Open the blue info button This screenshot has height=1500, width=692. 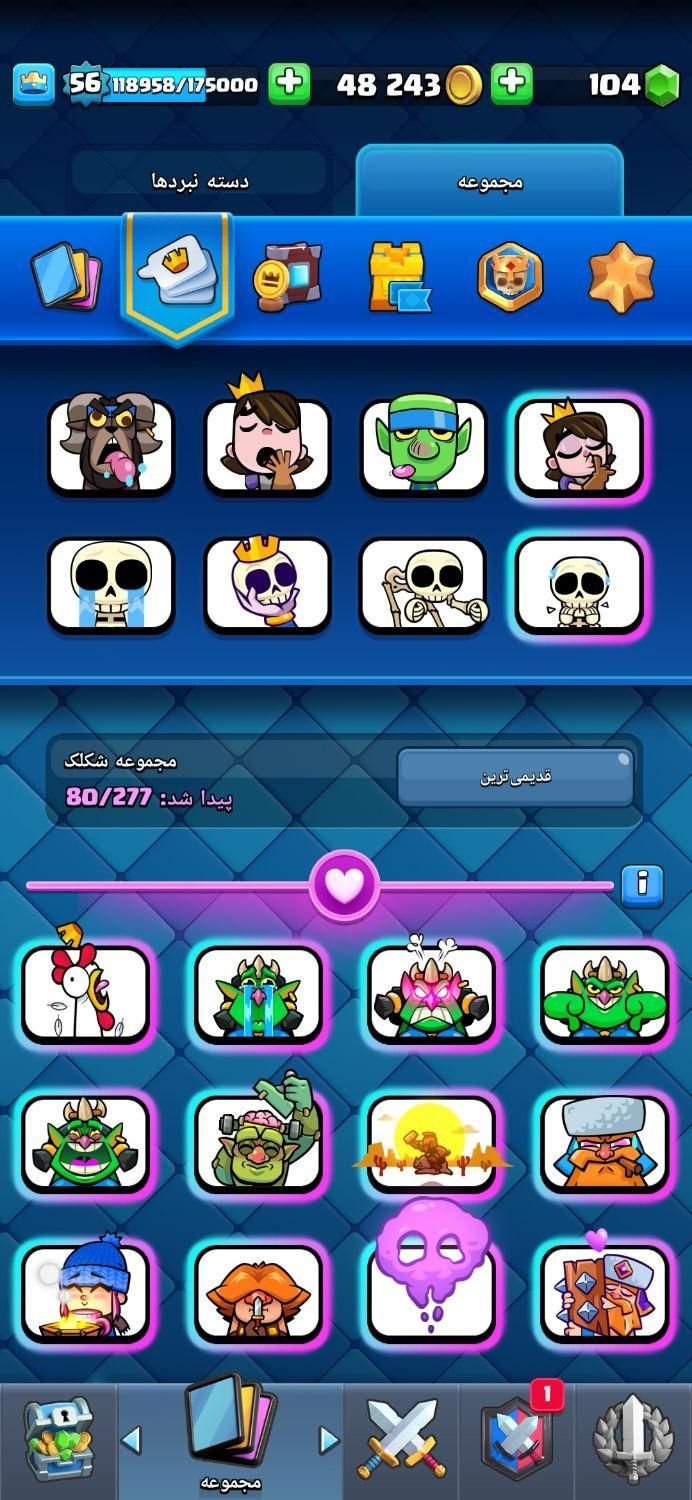(642, 885)
